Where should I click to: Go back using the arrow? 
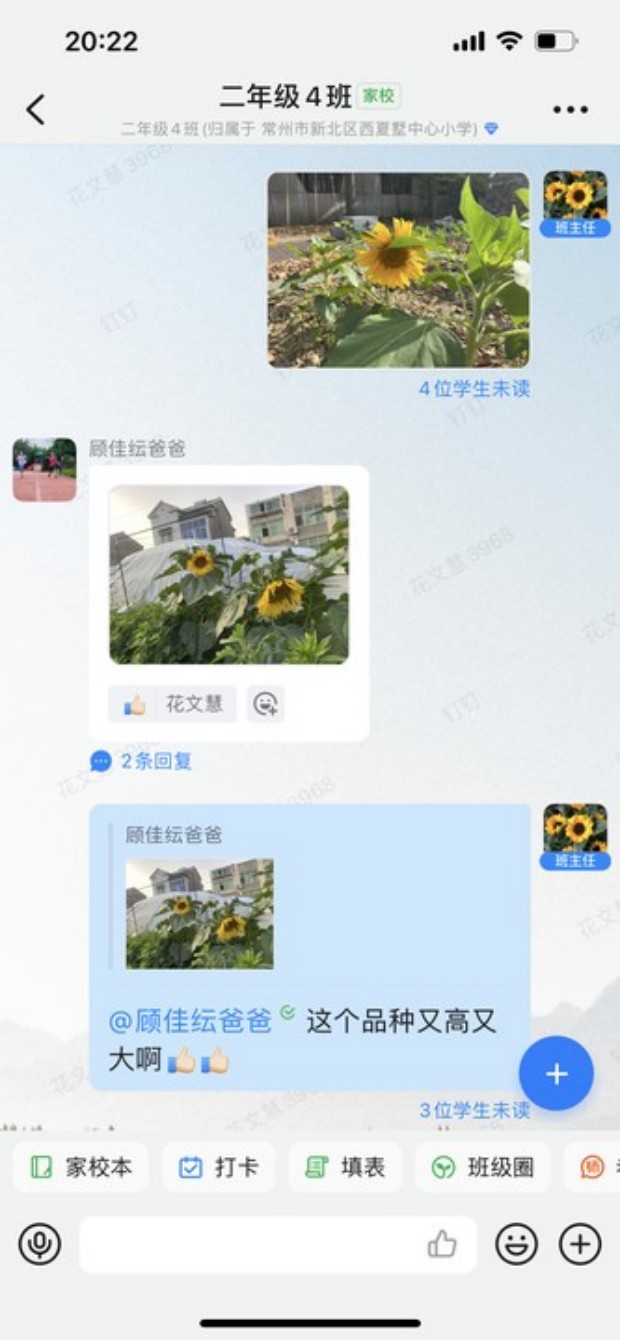[36, 109]
